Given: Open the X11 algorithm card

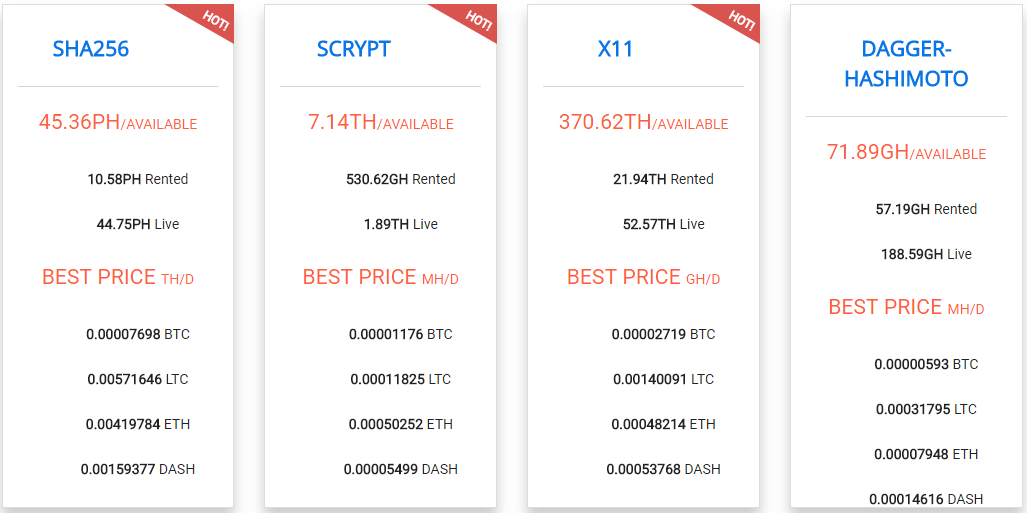Looking at the screenshot, I should point(615,48).
